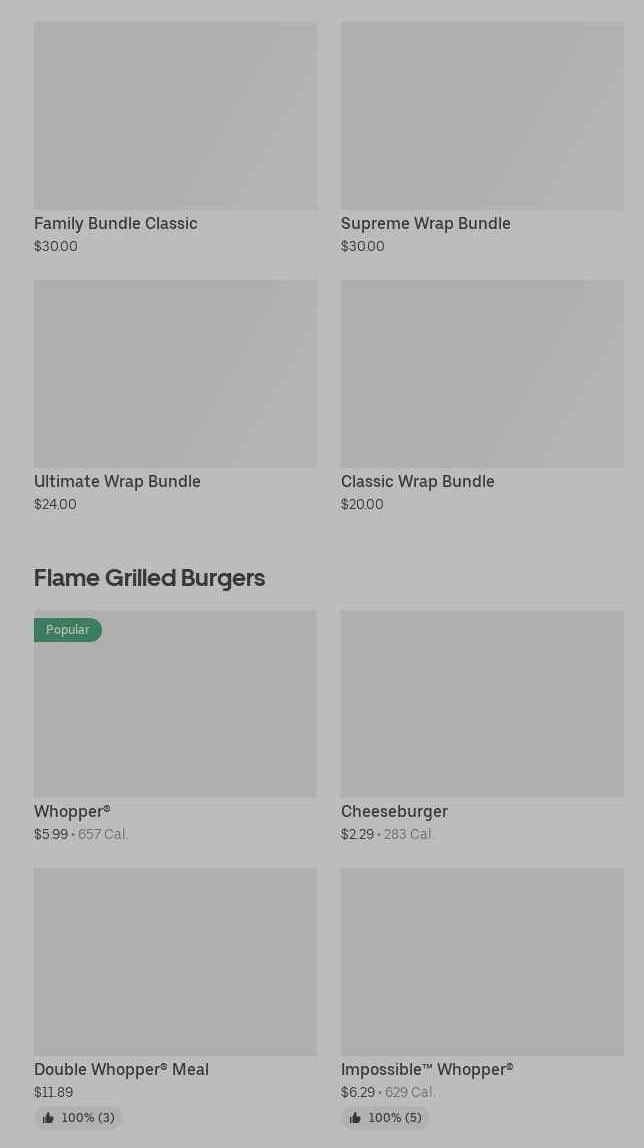View the Impossible Whopper details

482,999
